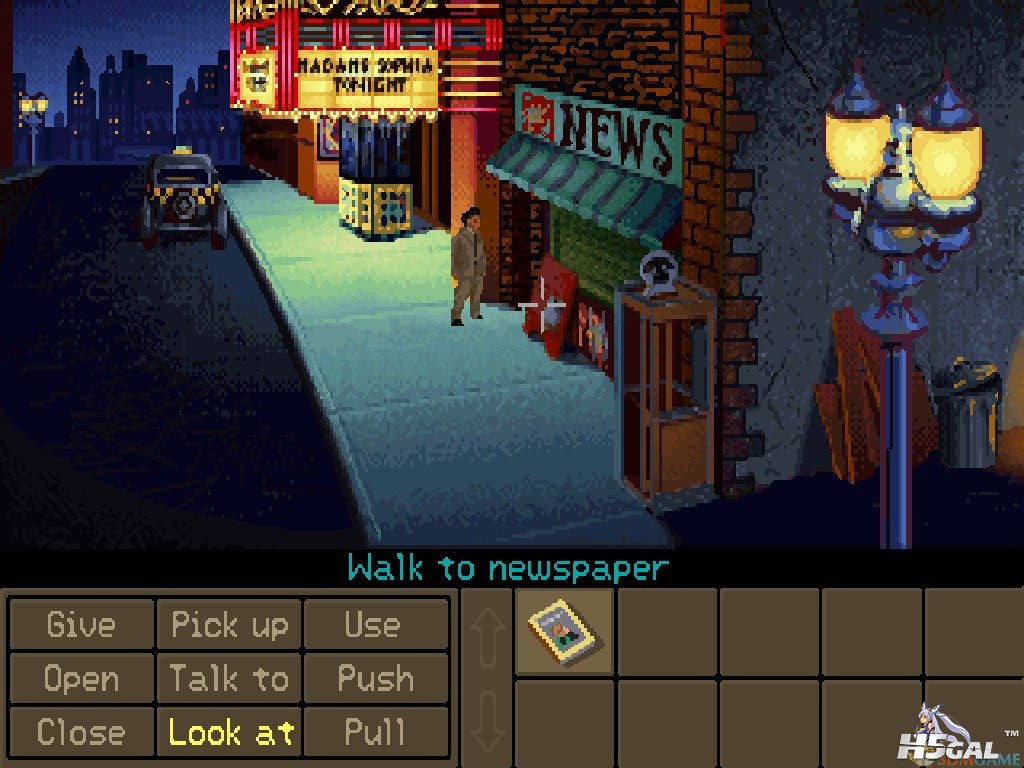Screen dimensions: 1024x768
Task: Select the Look at verb
Action: click(x=230, y=732)
